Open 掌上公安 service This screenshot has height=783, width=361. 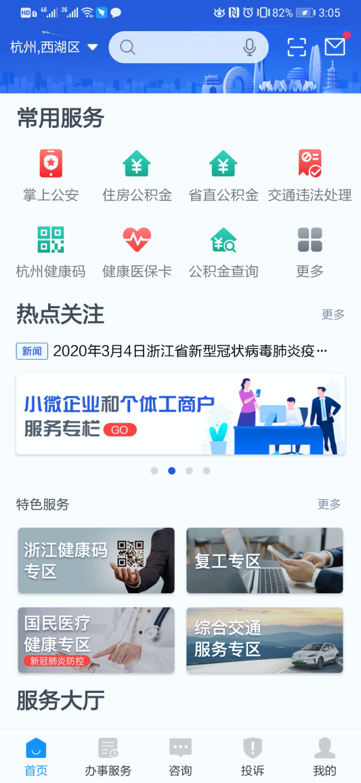(x=51, y=175)
